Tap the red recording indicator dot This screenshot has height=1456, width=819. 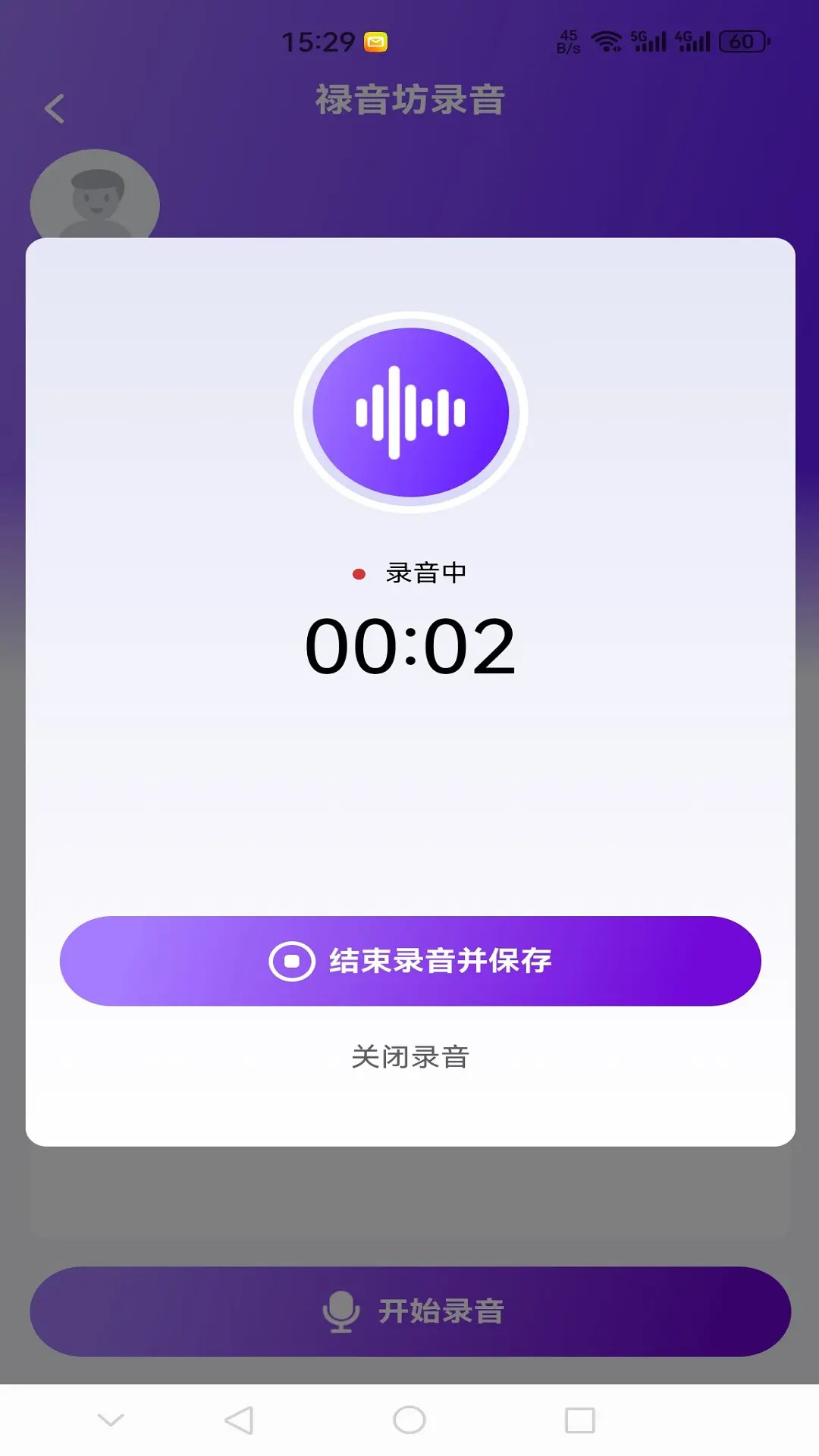click(359, 574)
